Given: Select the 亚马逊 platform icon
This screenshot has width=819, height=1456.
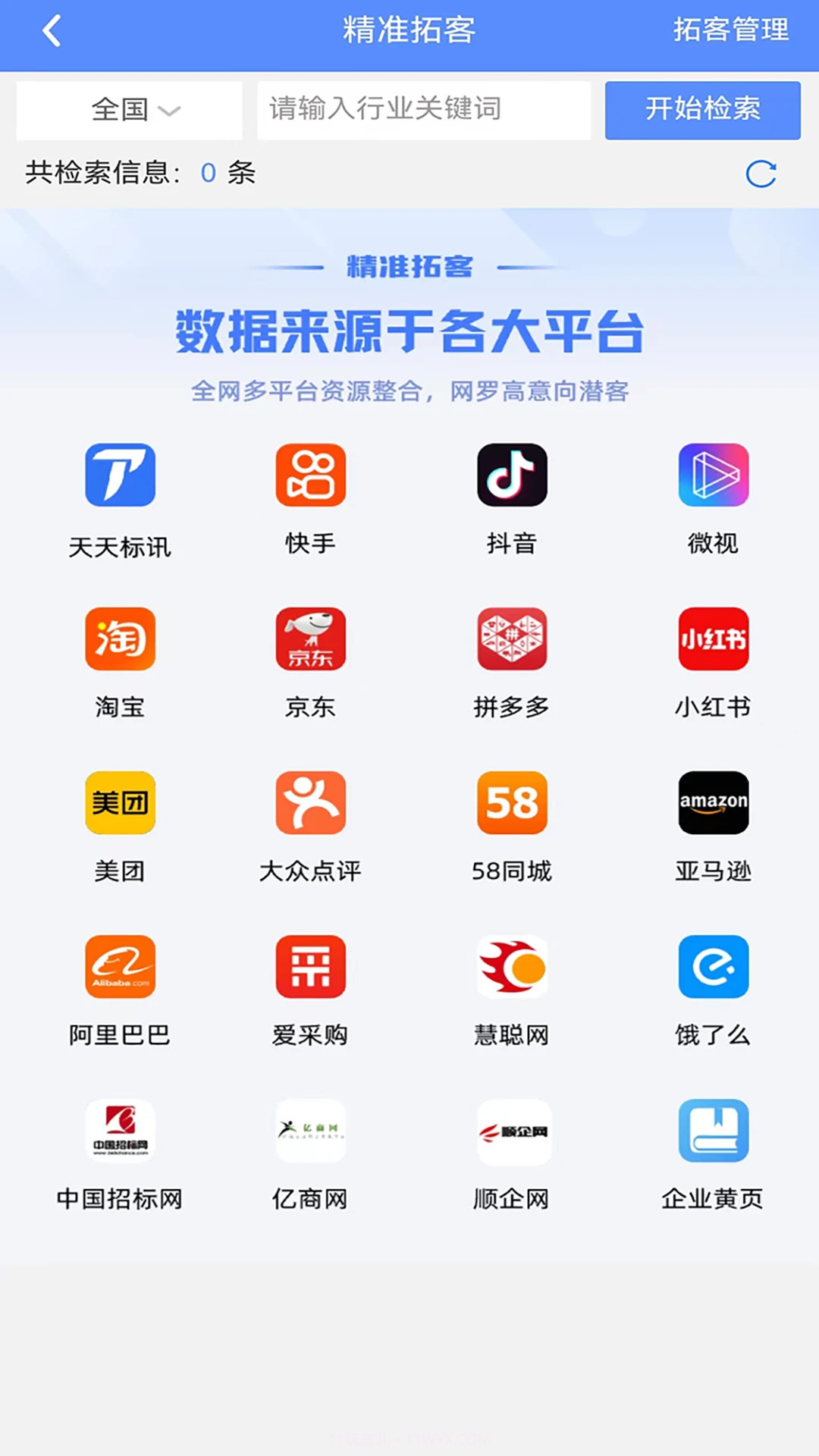Looking at the screenshot, I should click(714, 802).
